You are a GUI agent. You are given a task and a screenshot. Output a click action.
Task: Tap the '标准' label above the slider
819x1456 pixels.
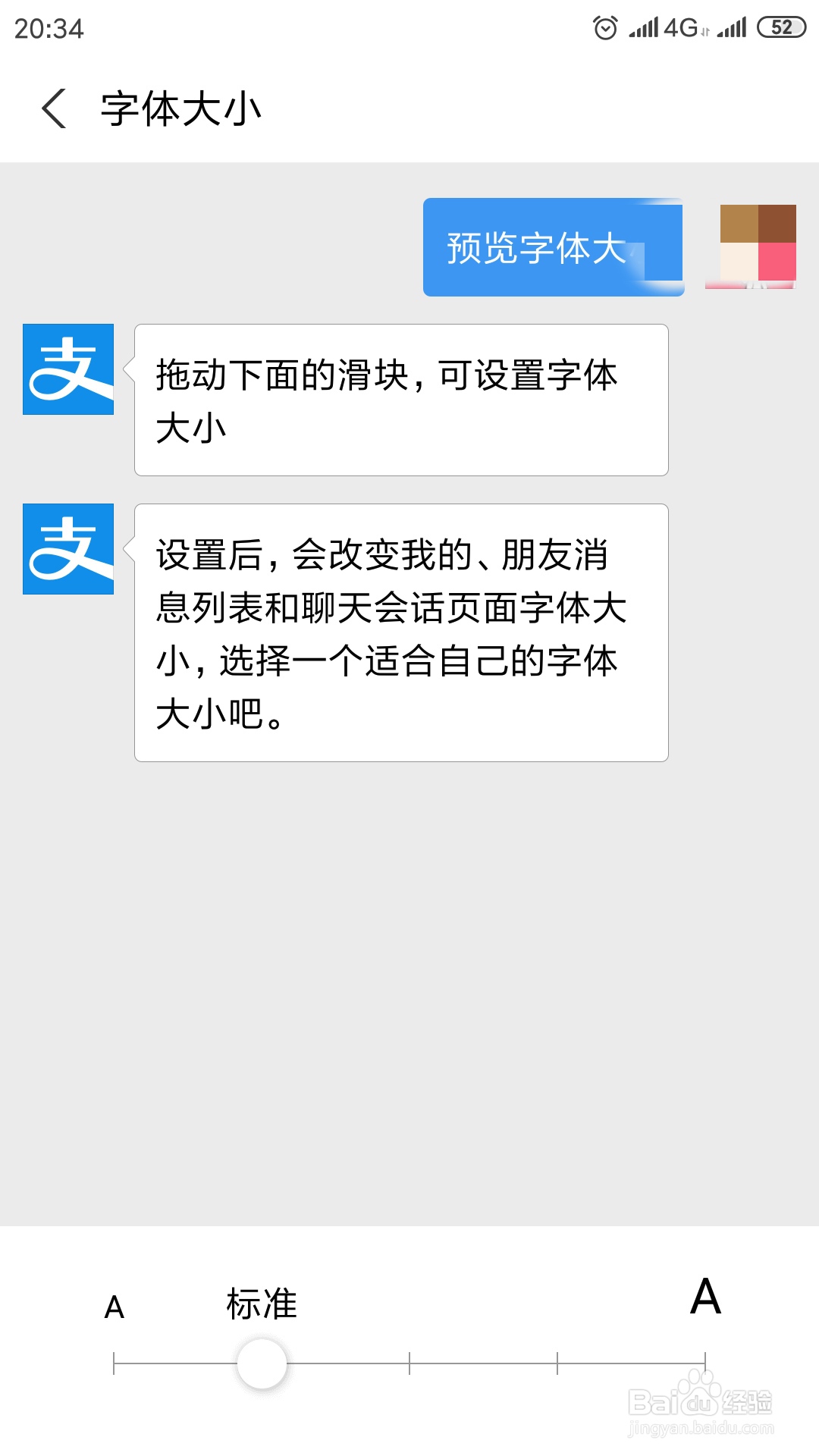click(262, 1300)
